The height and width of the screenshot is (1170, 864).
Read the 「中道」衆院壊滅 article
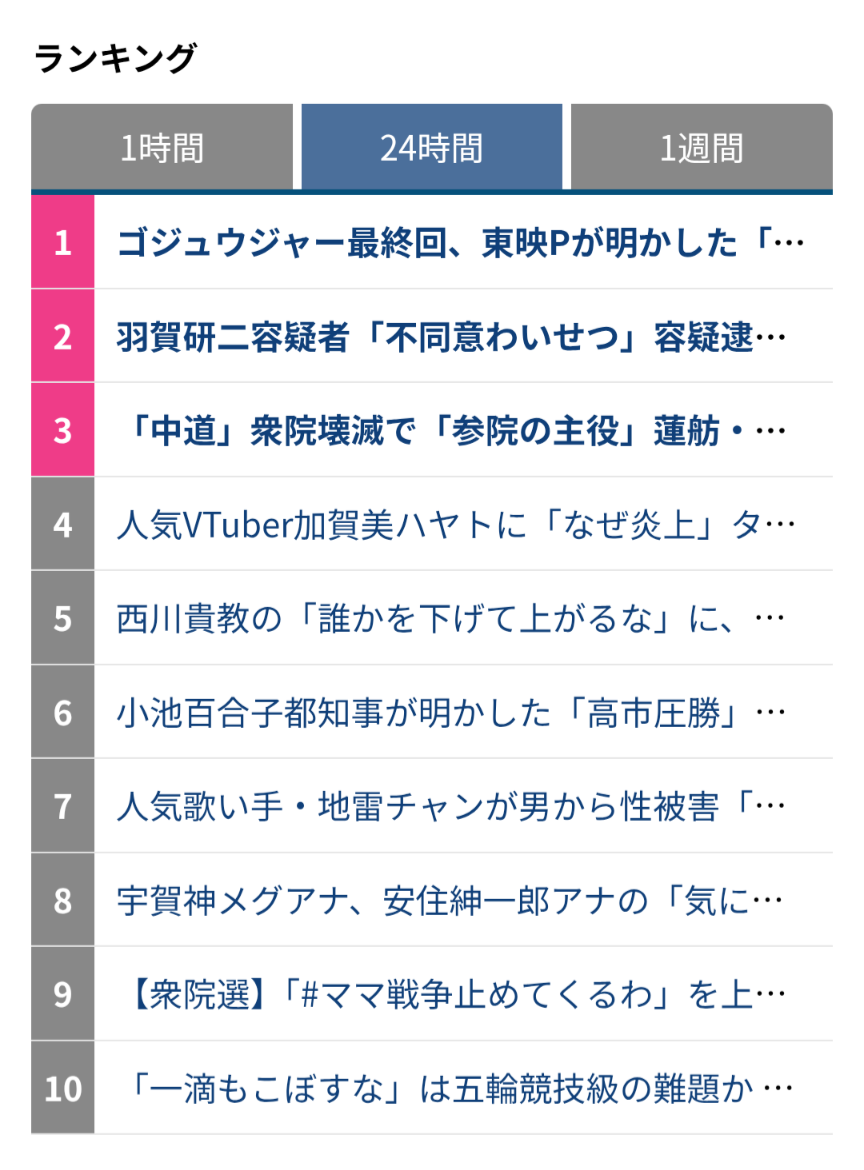pyautogui.click(x=450, y=431)
